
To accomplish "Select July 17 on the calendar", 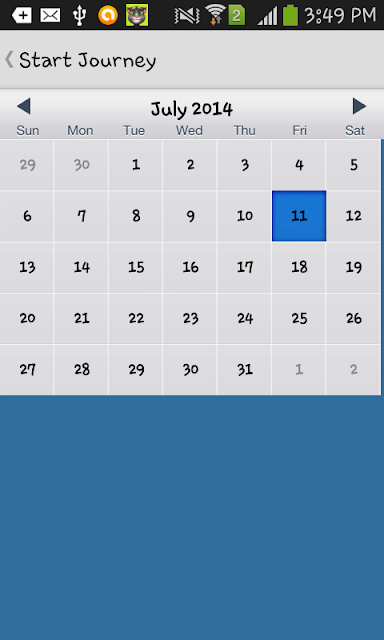I will [245, 267].
